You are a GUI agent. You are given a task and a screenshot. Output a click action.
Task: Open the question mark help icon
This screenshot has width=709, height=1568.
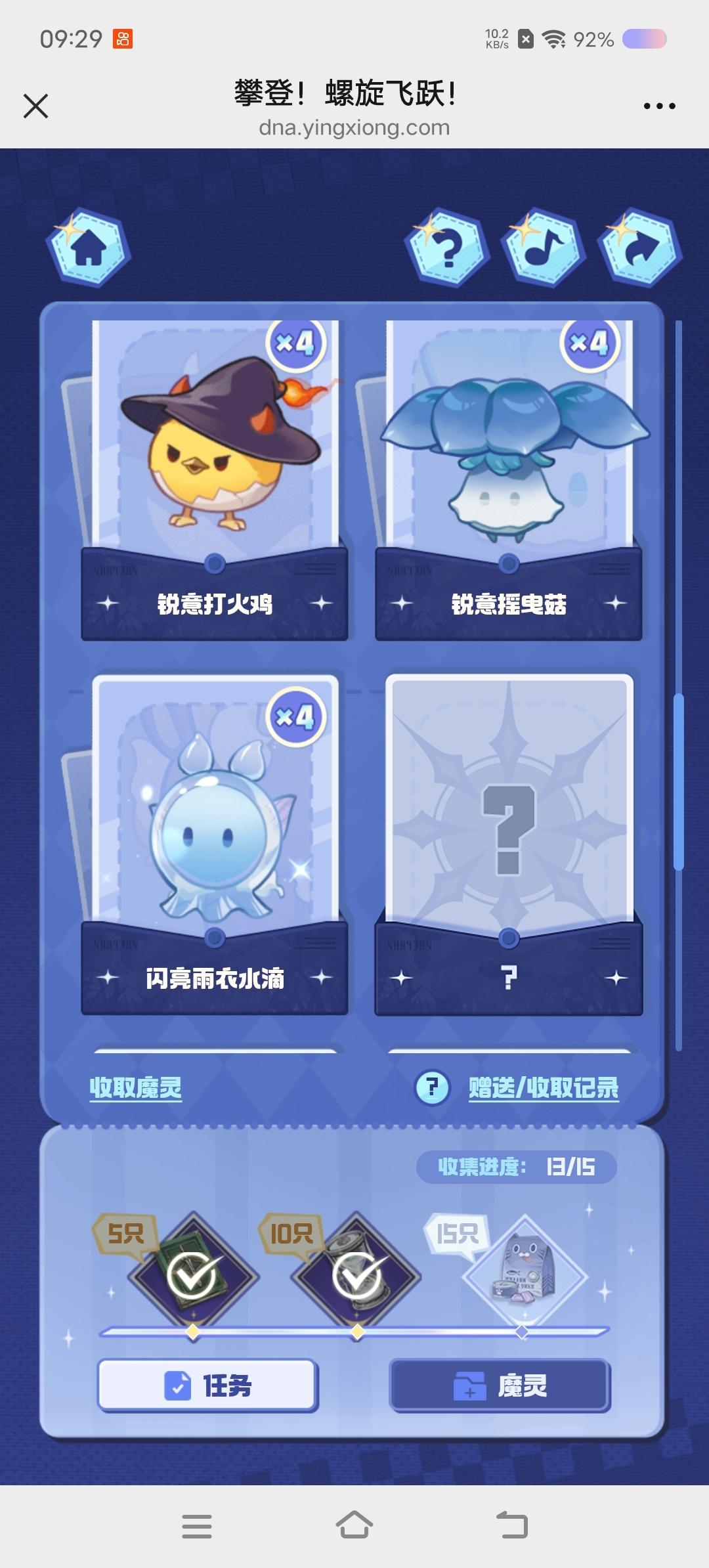pos(448,248)
